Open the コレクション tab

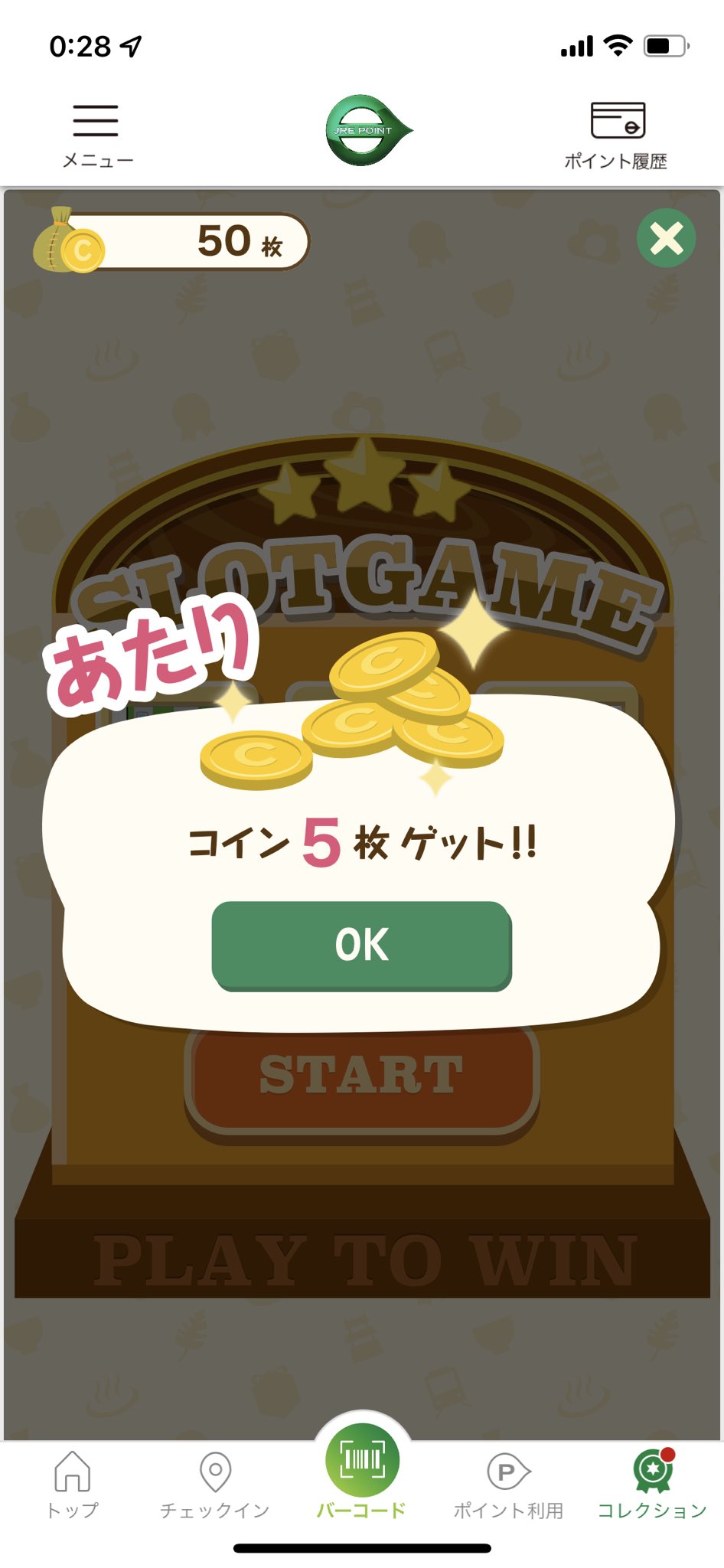click(x=652, y=1485)
